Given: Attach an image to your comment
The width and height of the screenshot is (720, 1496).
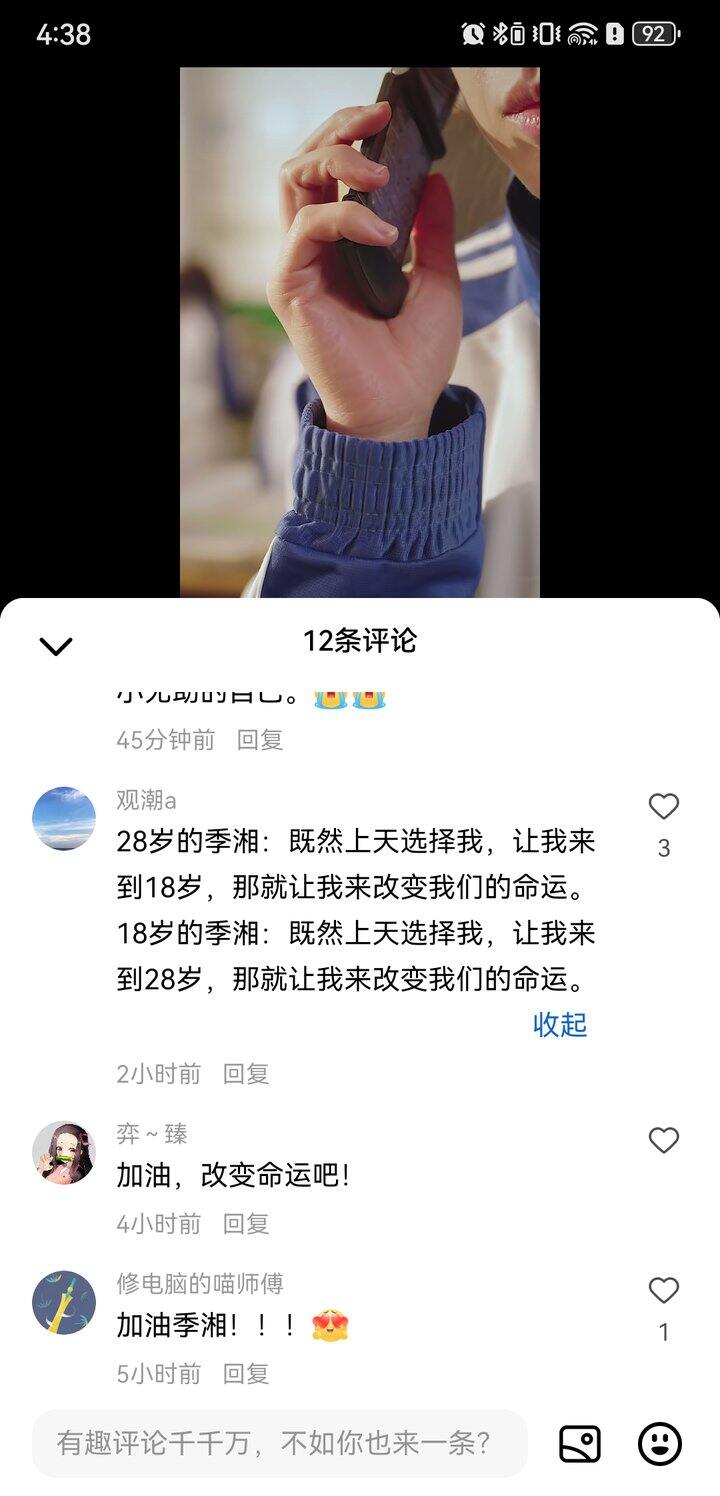Looking at the screenshot, I should coord(579,1444).
